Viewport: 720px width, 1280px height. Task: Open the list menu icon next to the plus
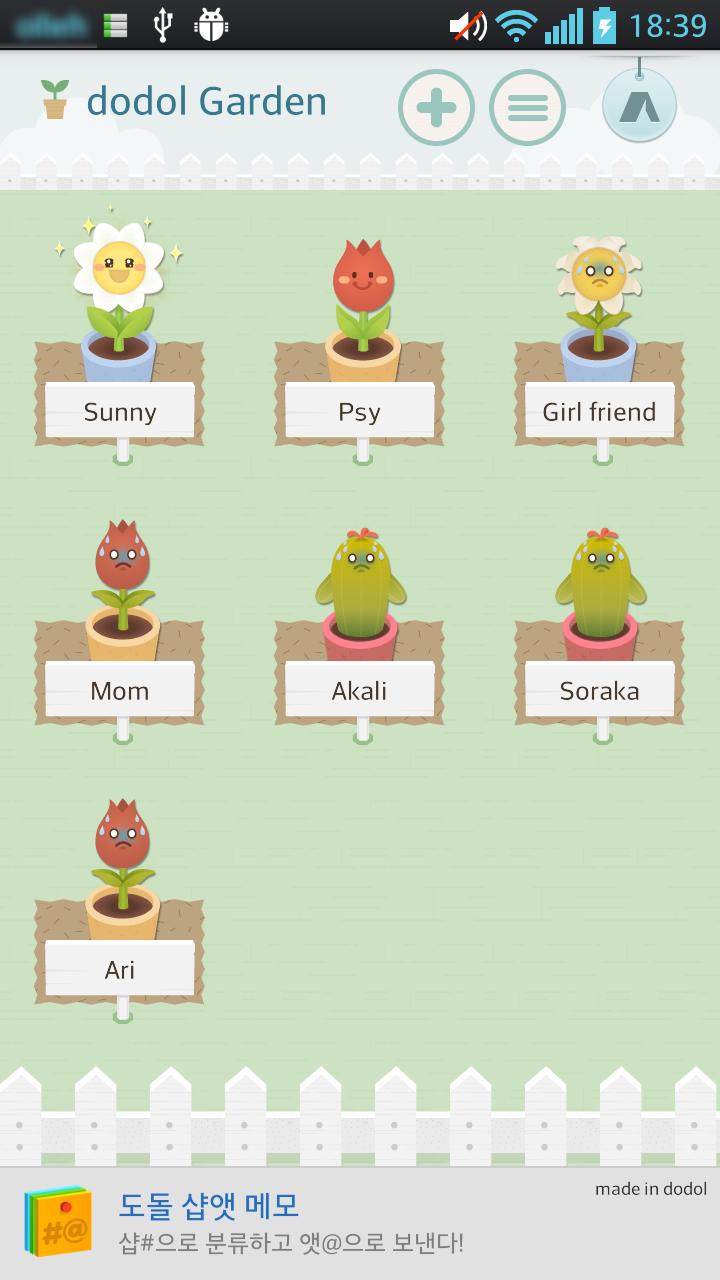(x=527, y=107)
